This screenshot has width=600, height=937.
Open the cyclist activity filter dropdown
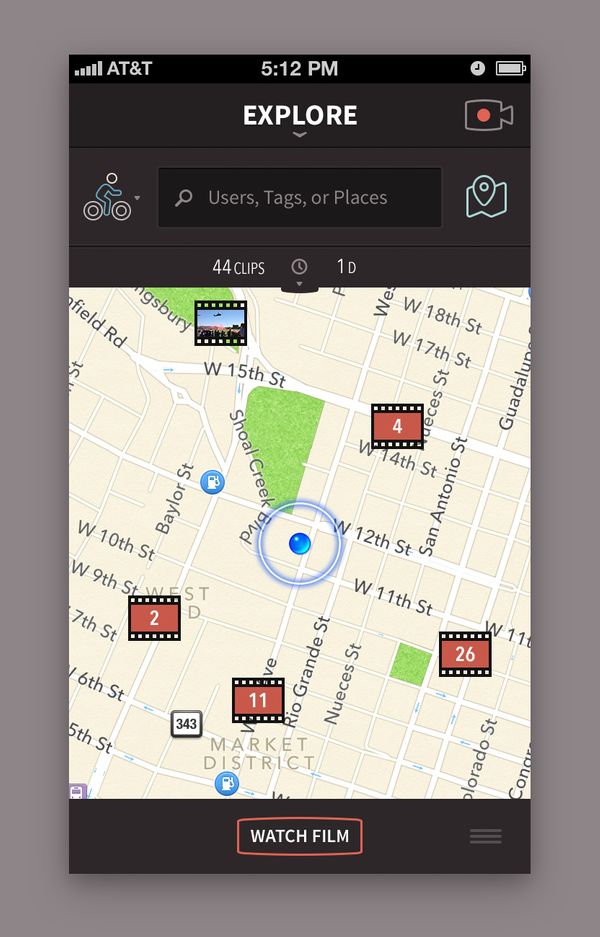pos(110,197)
